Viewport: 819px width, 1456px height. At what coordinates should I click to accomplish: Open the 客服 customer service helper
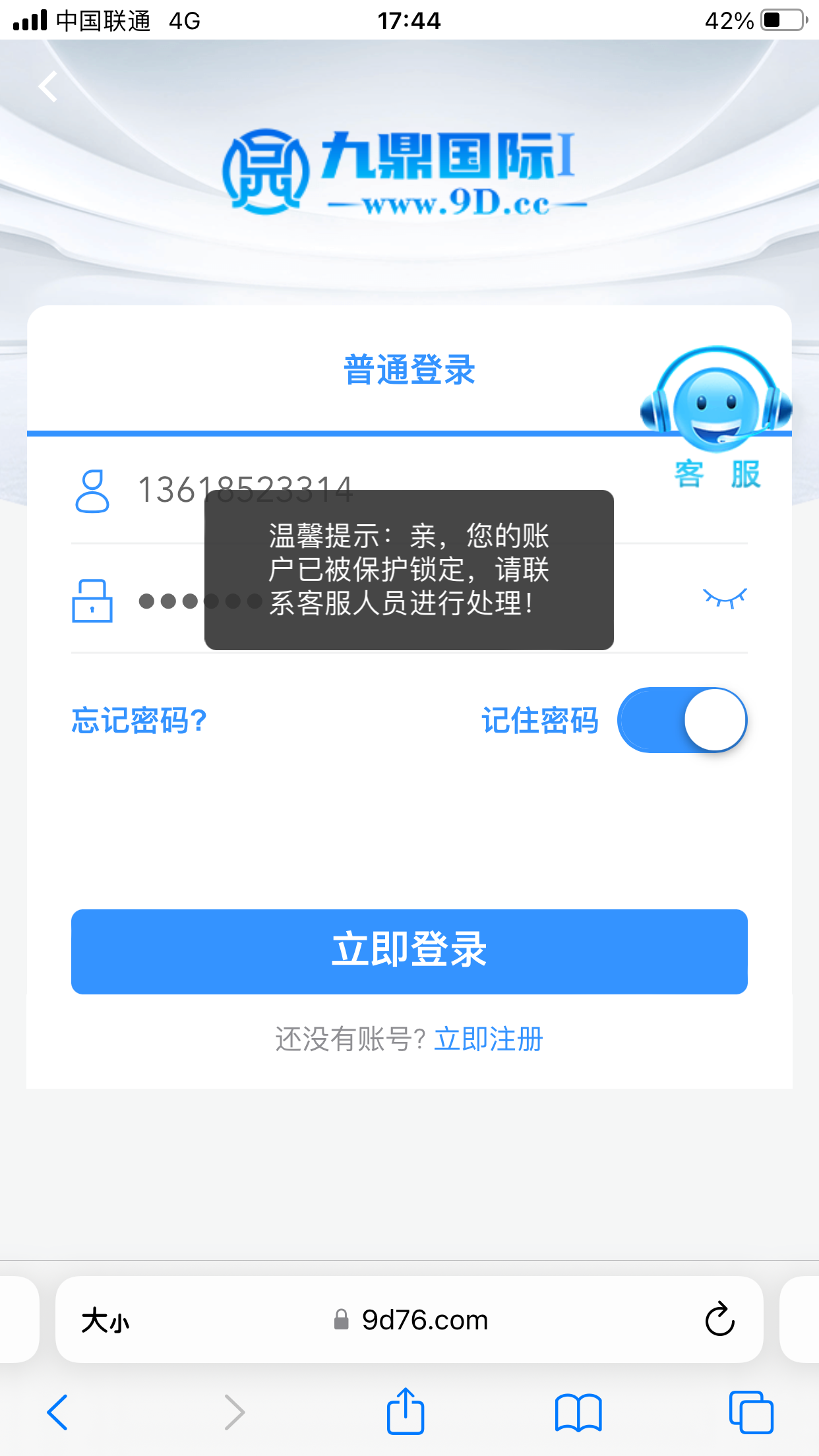point(717,417)
